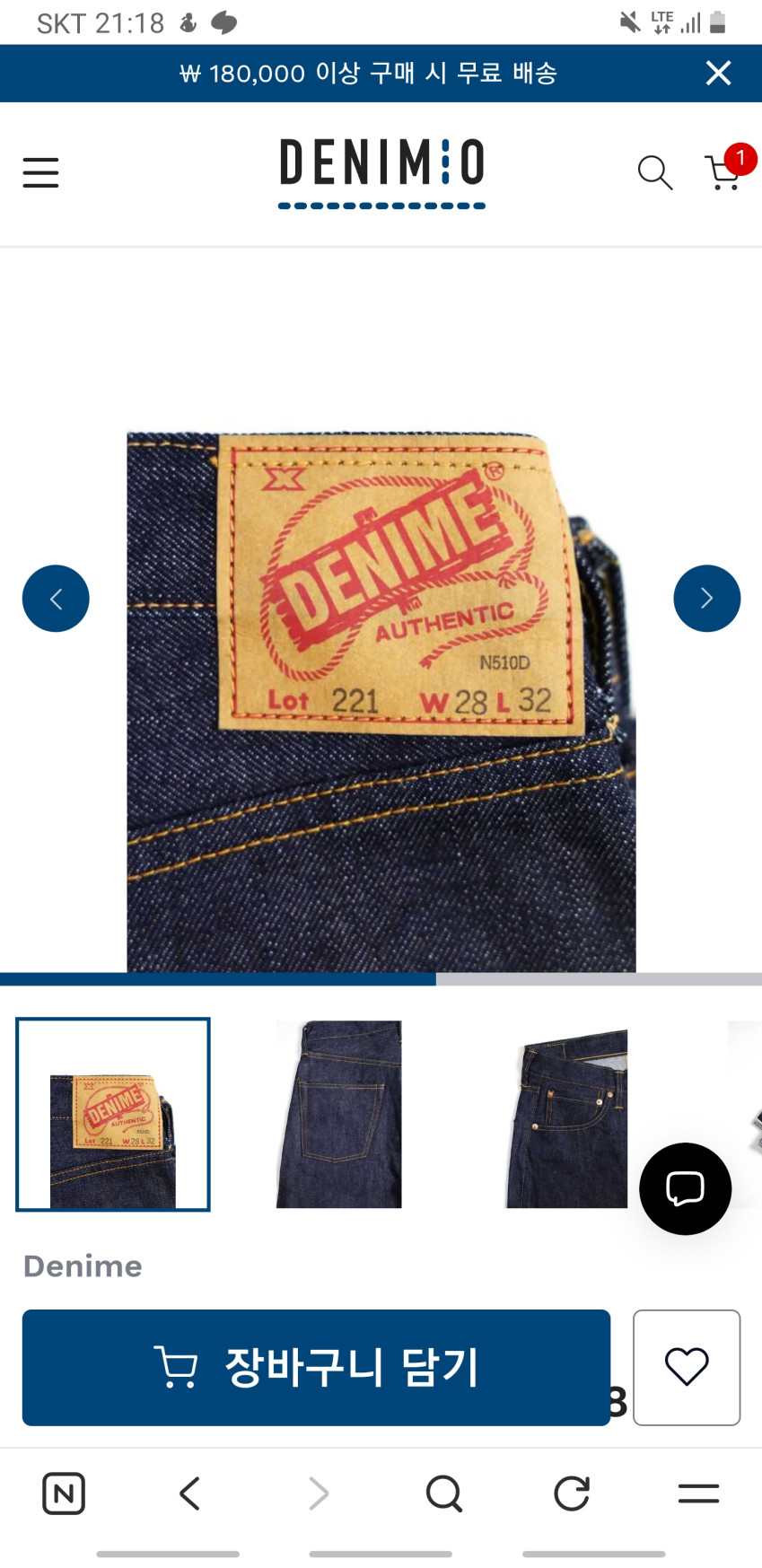Show the previous product image
This screenshot has width=762, height=1568.
pos(56,599)
